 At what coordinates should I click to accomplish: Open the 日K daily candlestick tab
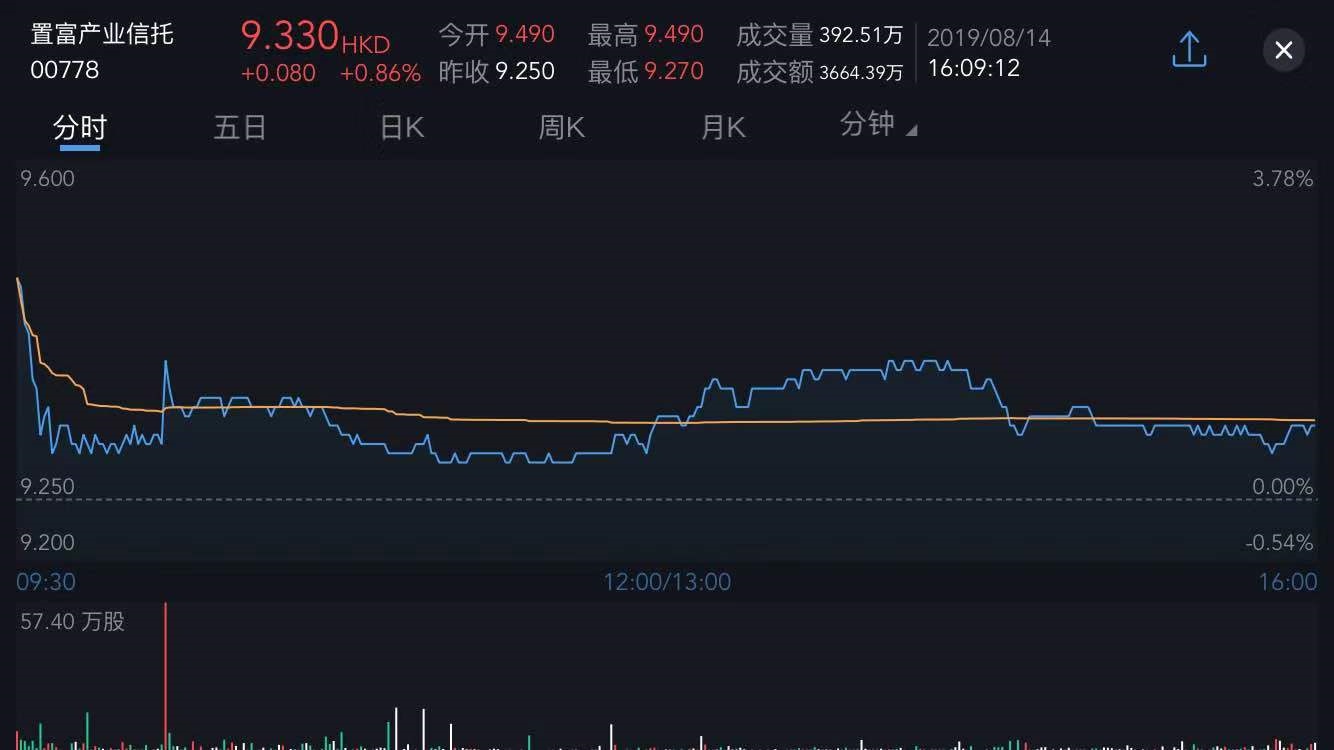pyautogui.click(x=402, y=128)
